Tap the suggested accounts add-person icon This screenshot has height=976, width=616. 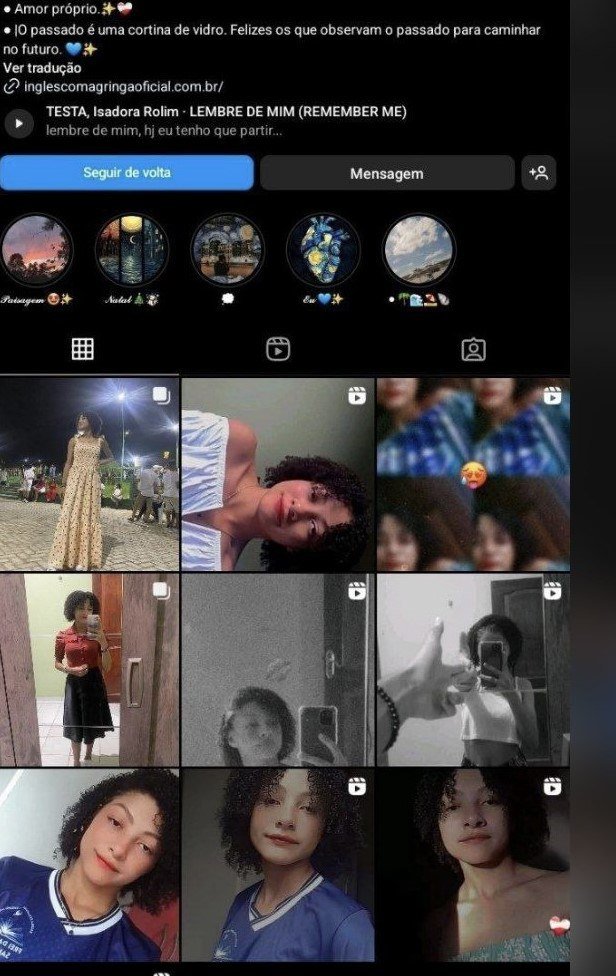[538, 173]
